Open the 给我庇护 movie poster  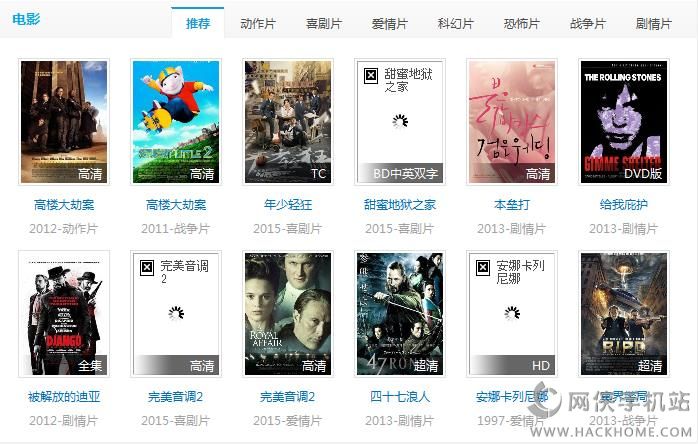point(624,122)
